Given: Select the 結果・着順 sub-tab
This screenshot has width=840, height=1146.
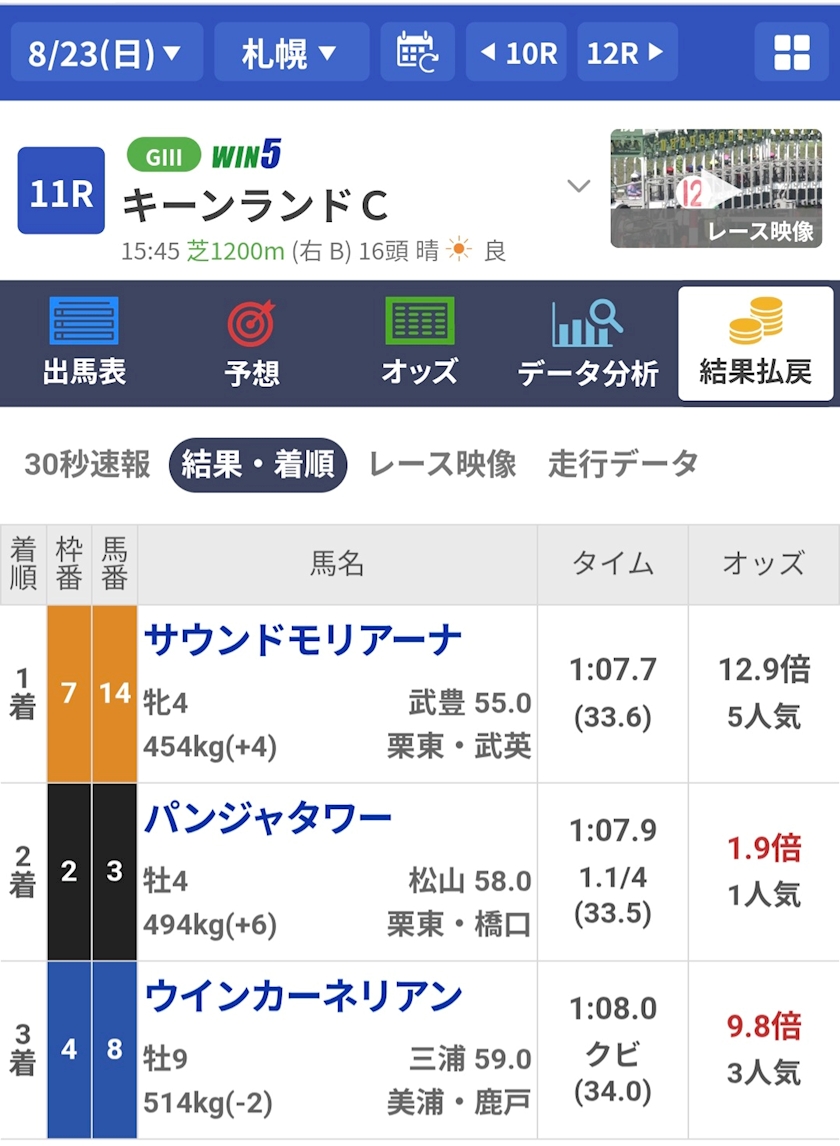Looking at the screenshot, I should (x=258, y=464).
